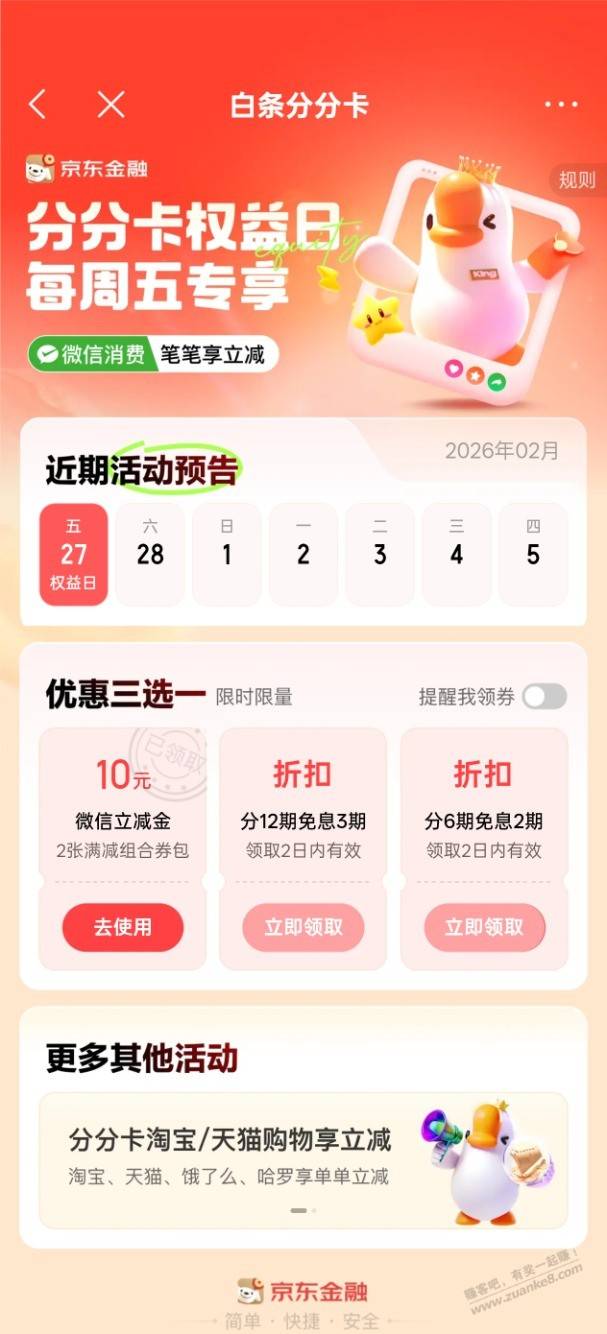
Task: Close the 白条分分卡 page
Action: pos(111,104)
